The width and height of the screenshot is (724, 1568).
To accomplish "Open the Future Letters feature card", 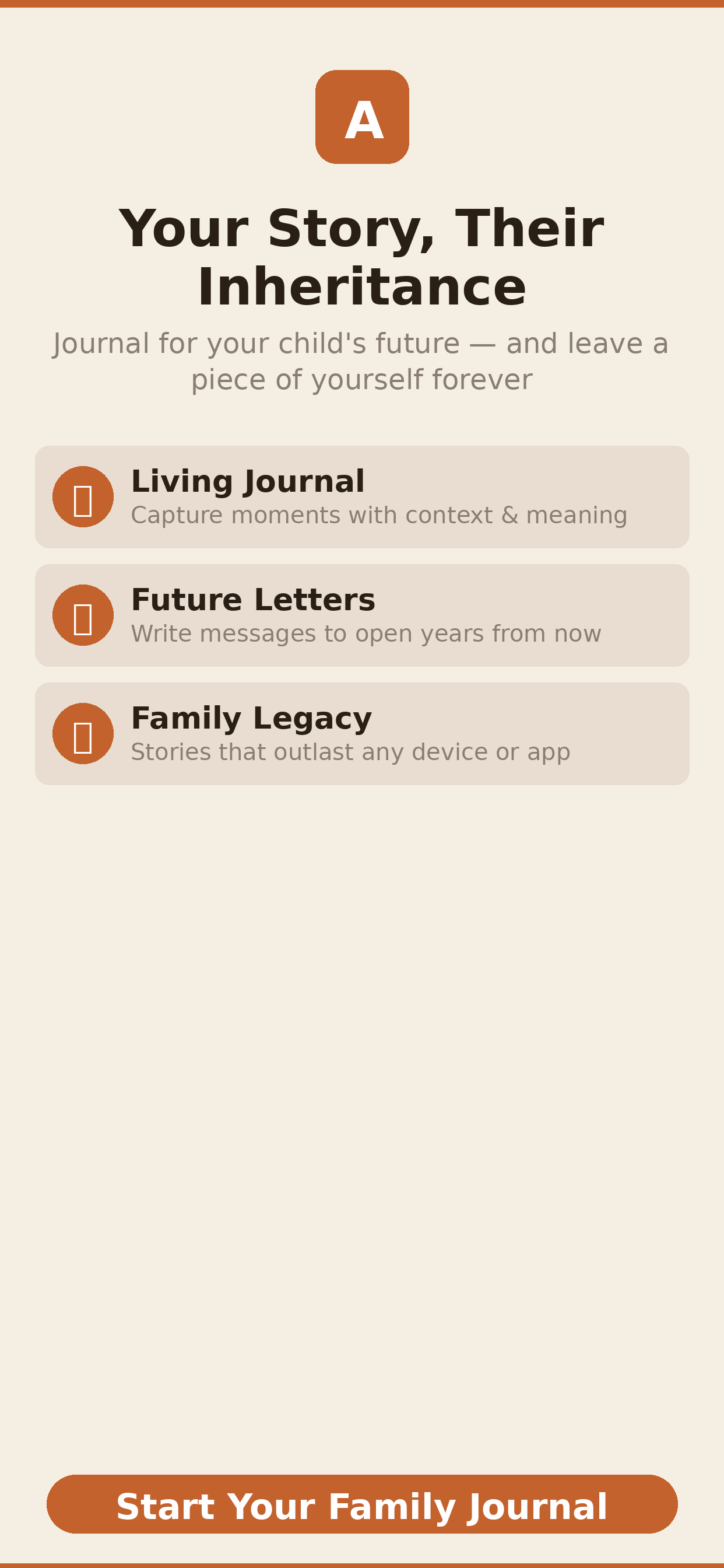I will click(x=362, y=615).
